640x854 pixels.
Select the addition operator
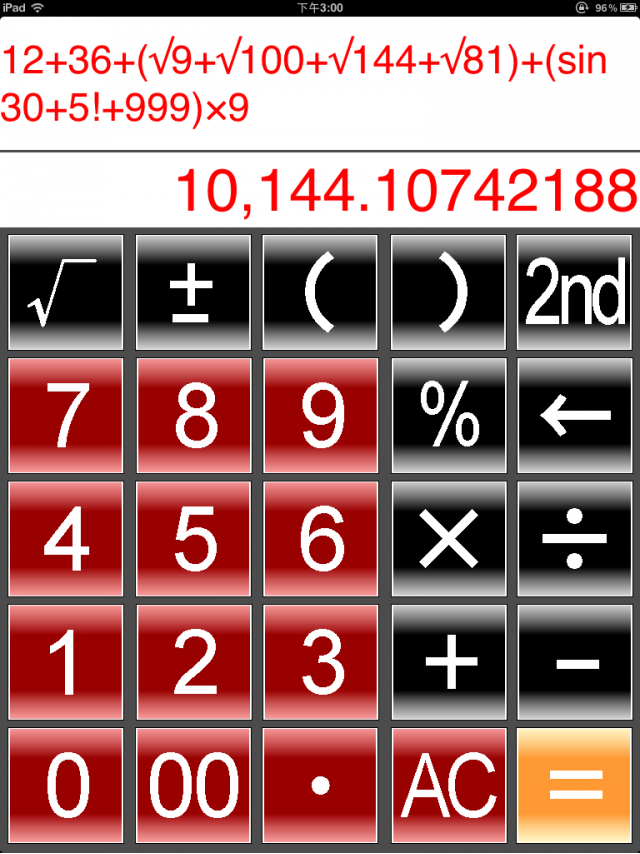click(449, 662)
